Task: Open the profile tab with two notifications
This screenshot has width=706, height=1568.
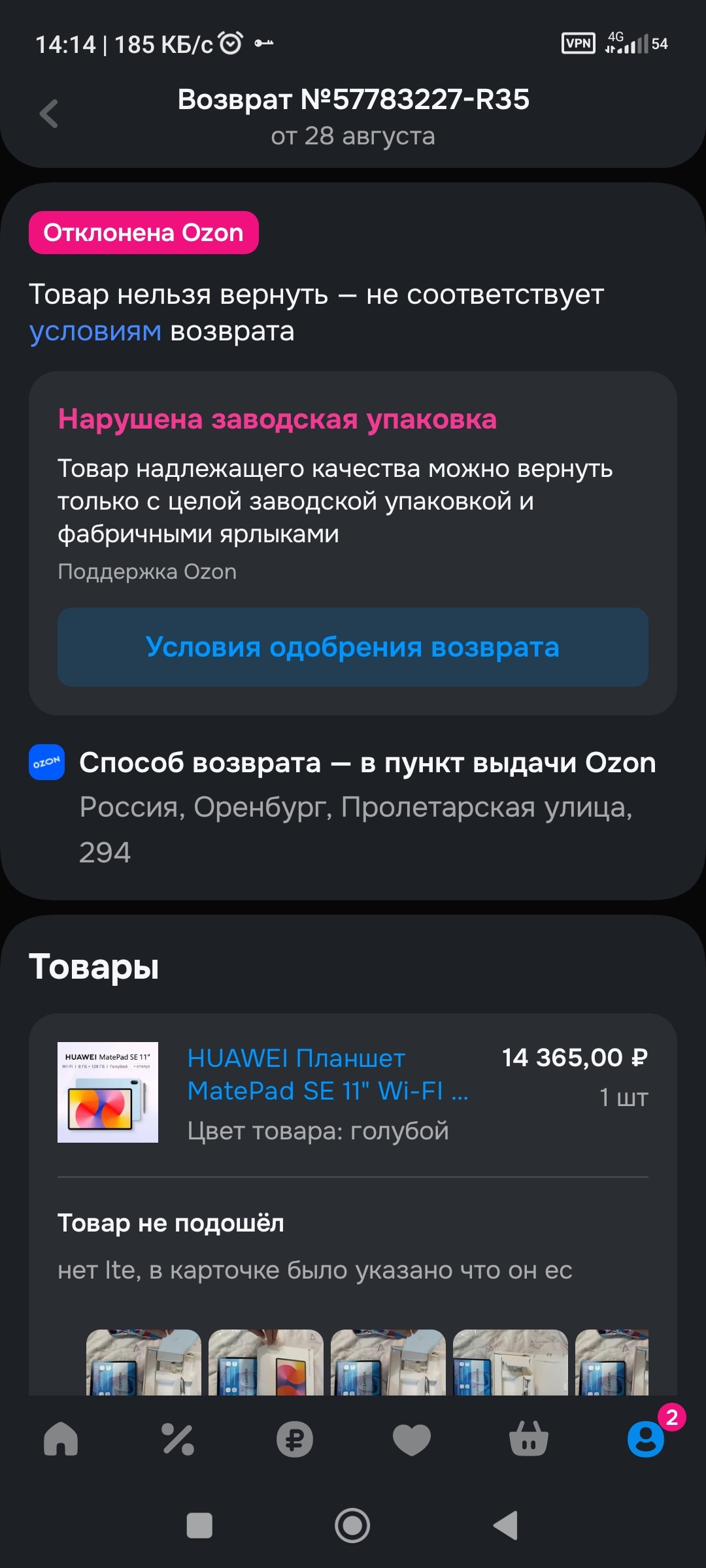Action: coord(646,1439)
